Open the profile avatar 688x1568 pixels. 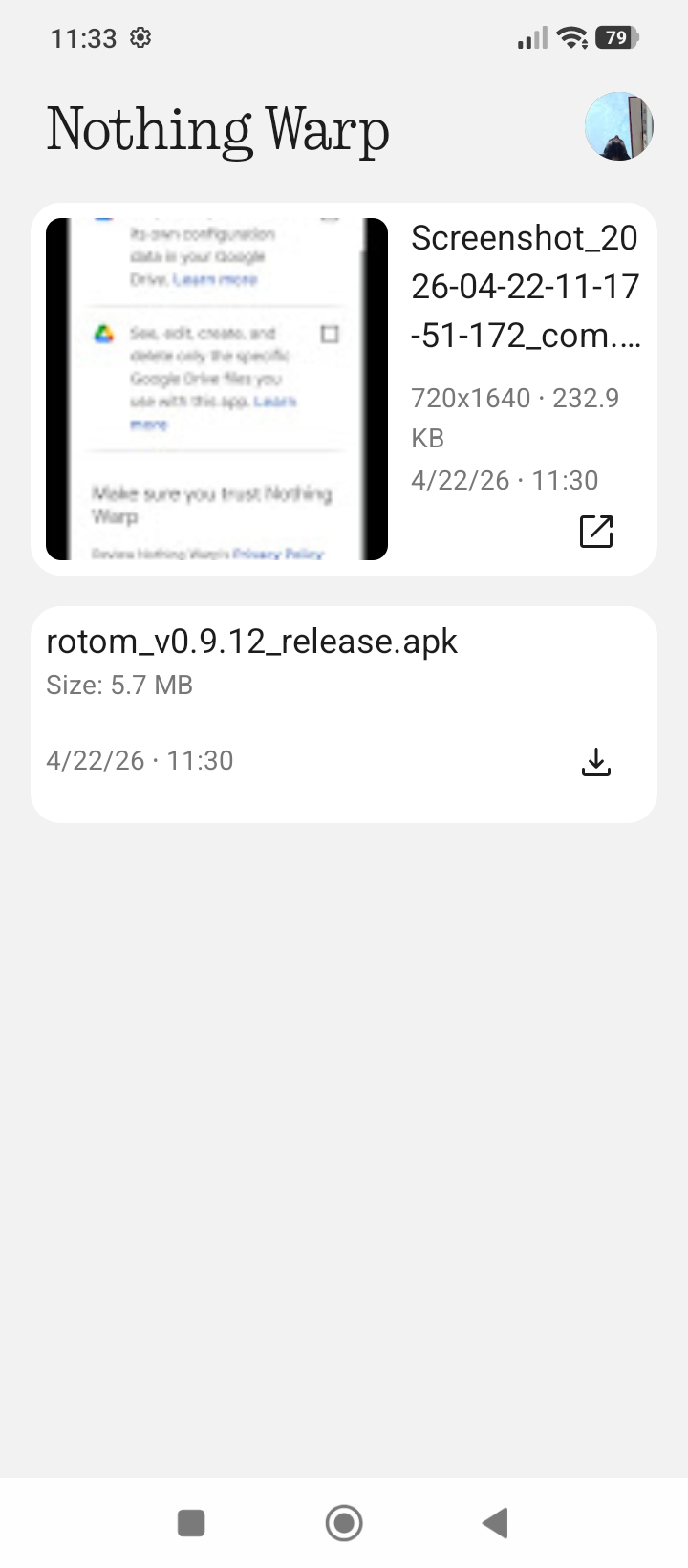coord(618,126)
